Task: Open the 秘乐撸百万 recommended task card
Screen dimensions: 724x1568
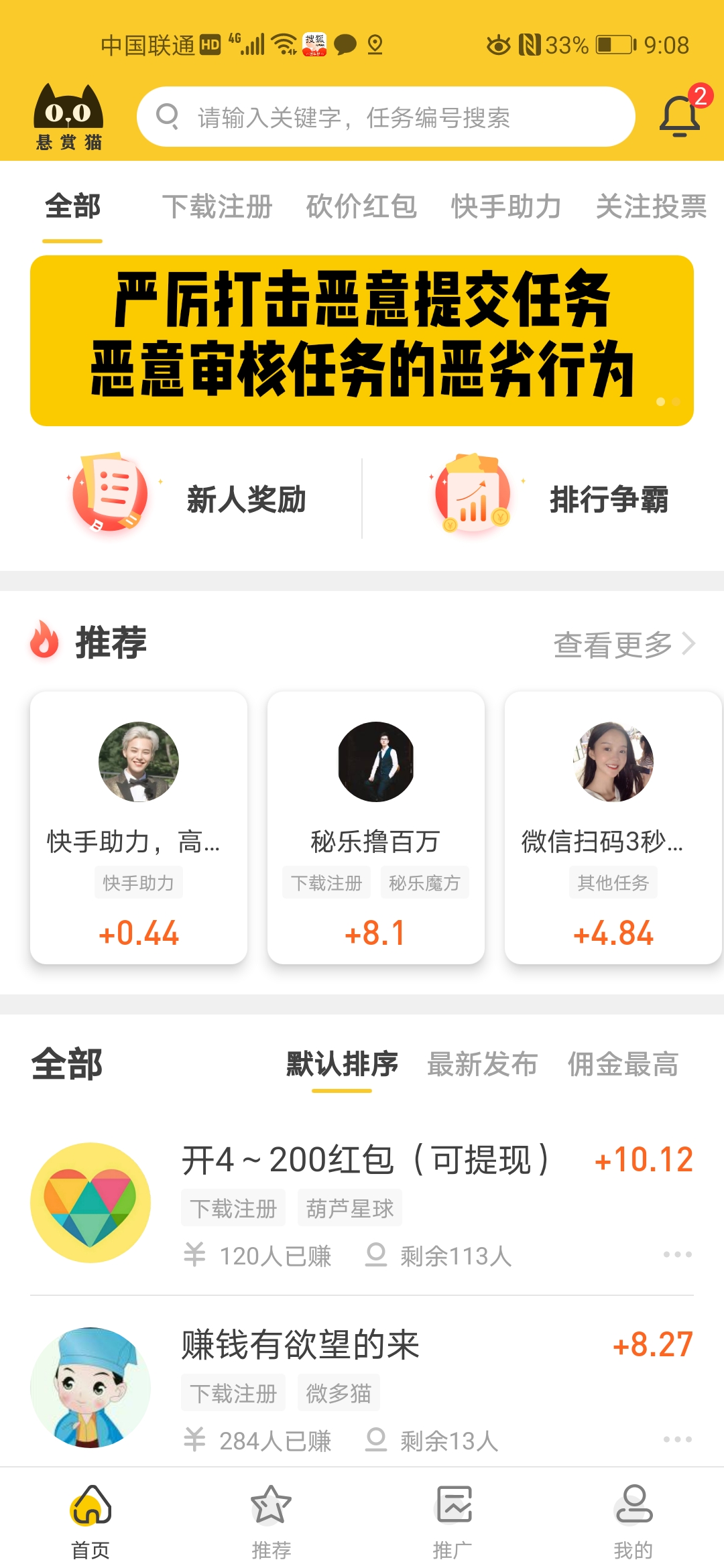Action: click(375, 828)
